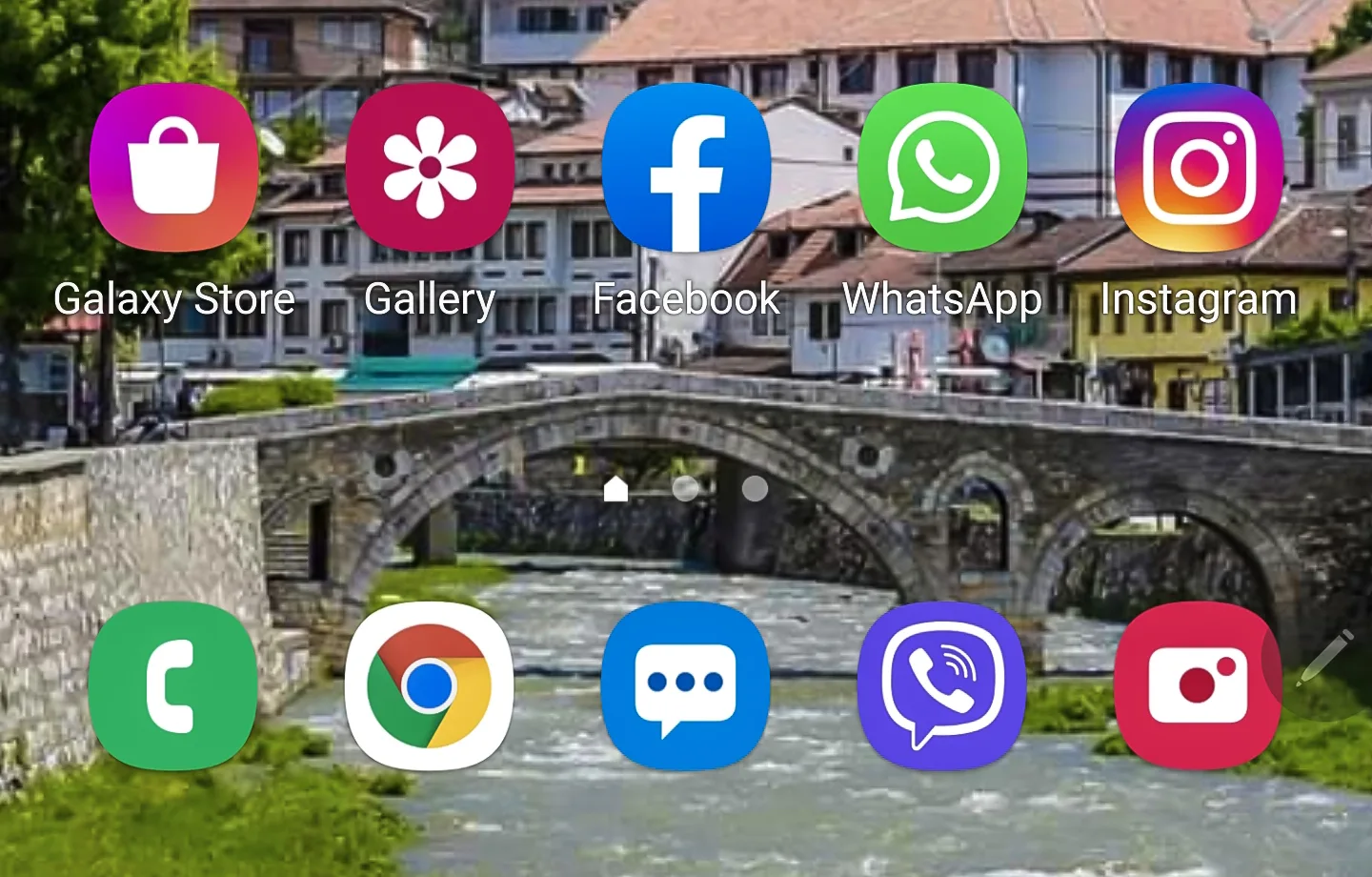Open the blue Messages app
1372x877 pixels.
(x=686, y=685)
